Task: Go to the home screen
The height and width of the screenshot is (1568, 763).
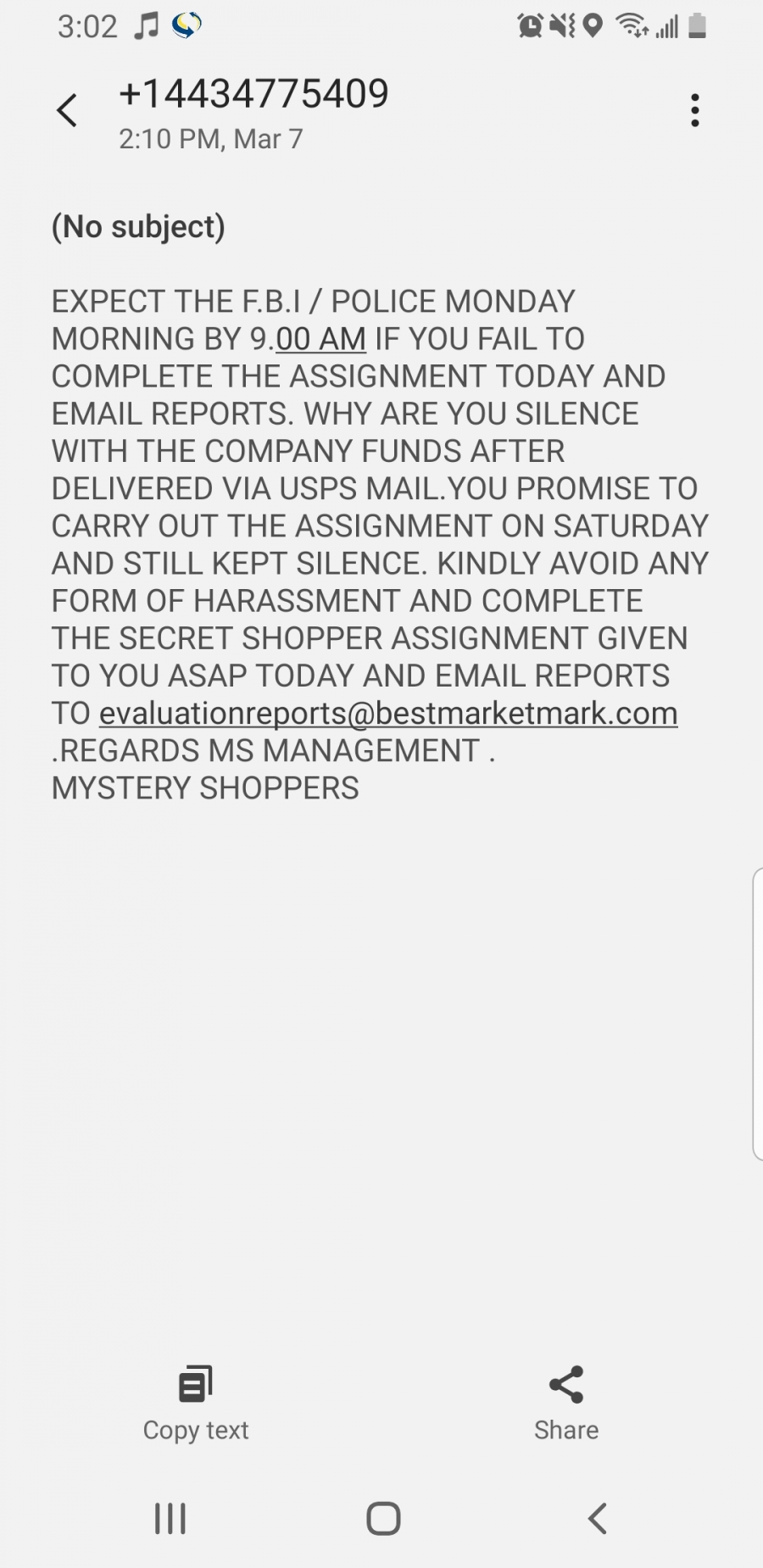Action: [383, 1518]
